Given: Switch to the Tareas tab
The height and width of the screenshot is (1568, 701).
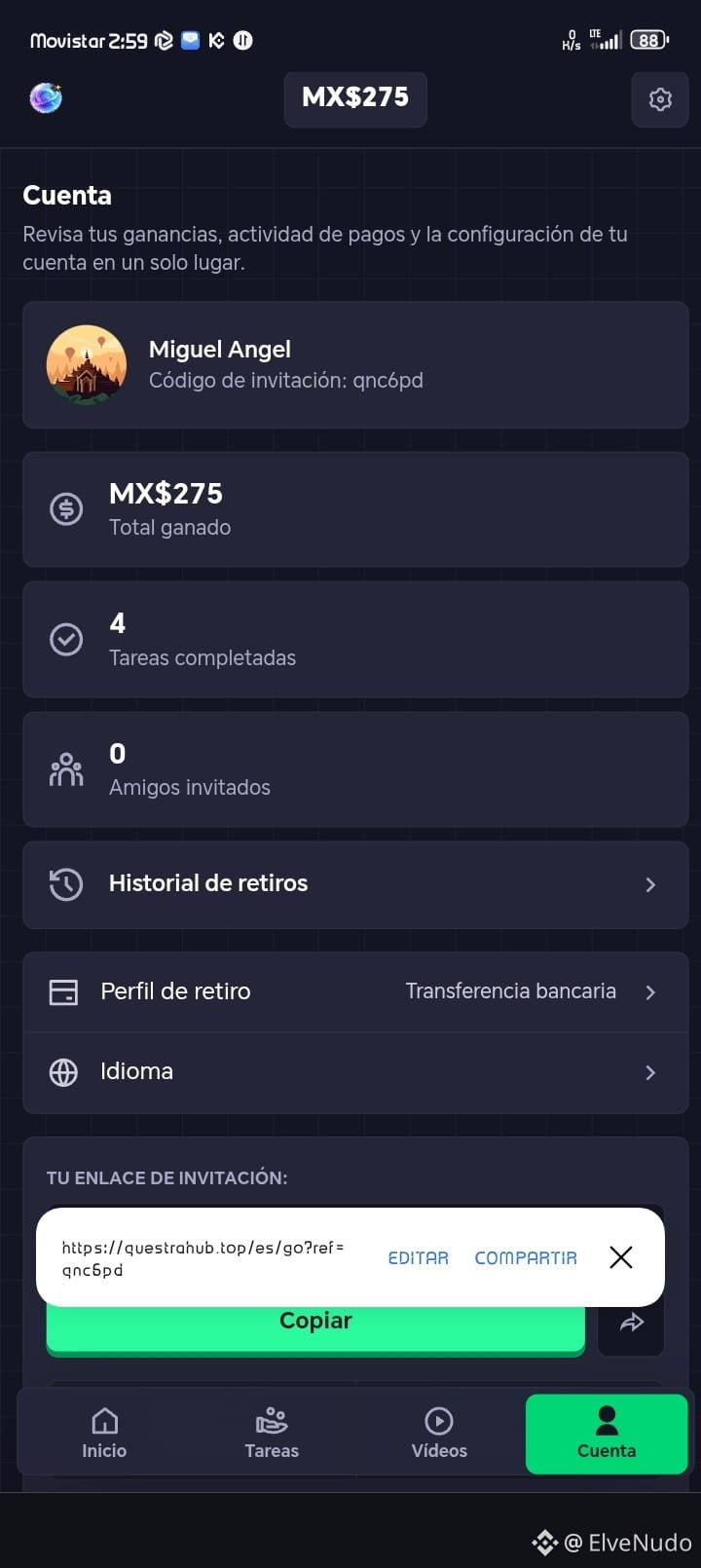Looking at the screenshot, I should (x=272, y=1433).
